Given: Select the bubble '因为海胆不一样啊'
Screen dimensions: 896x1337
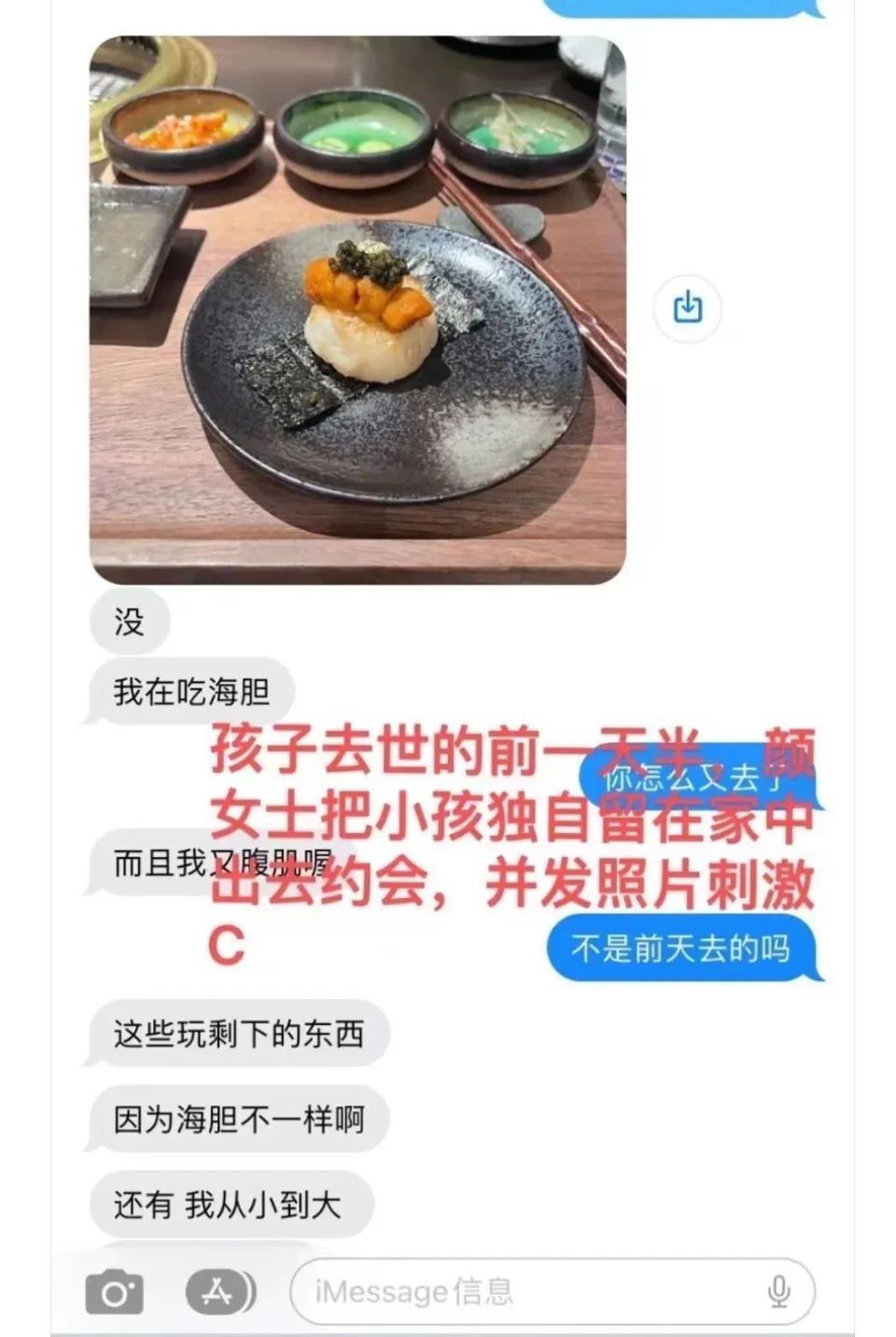Looking at the screenshot, I should pyautogui.click(x=238, y=1118).
